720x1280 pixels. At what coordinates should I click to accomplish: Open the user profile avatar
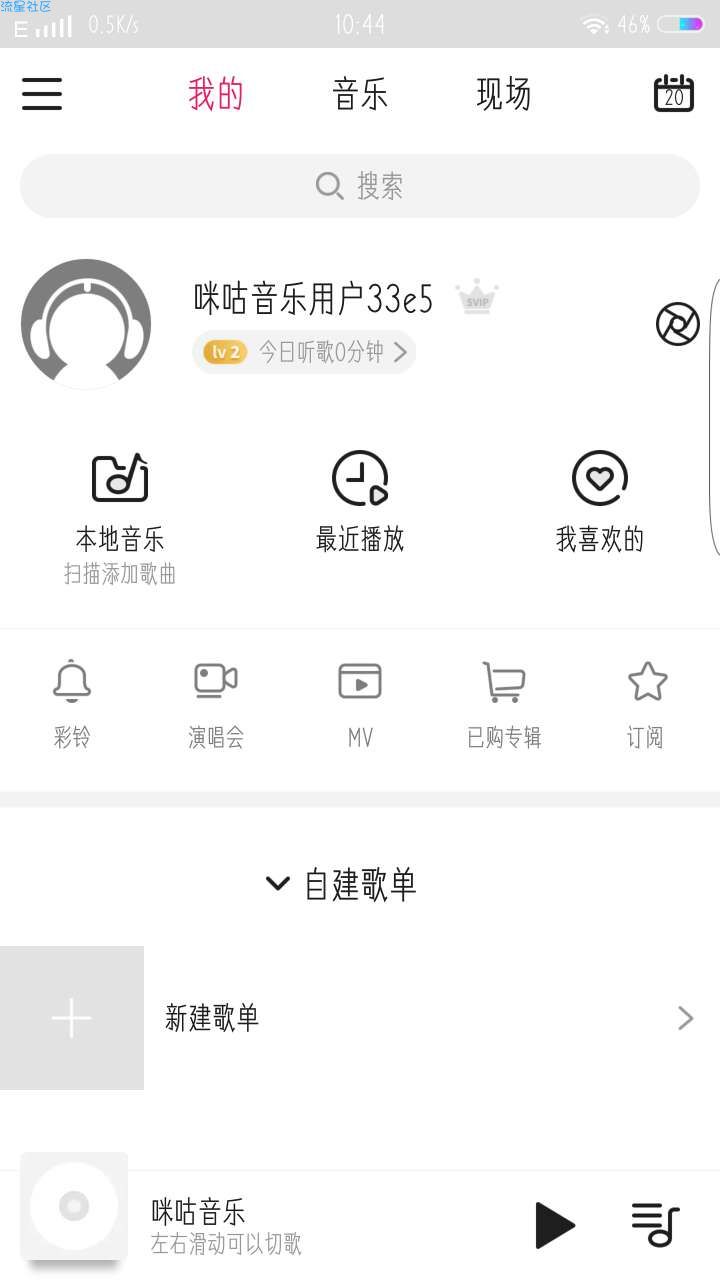pos(86,324)
